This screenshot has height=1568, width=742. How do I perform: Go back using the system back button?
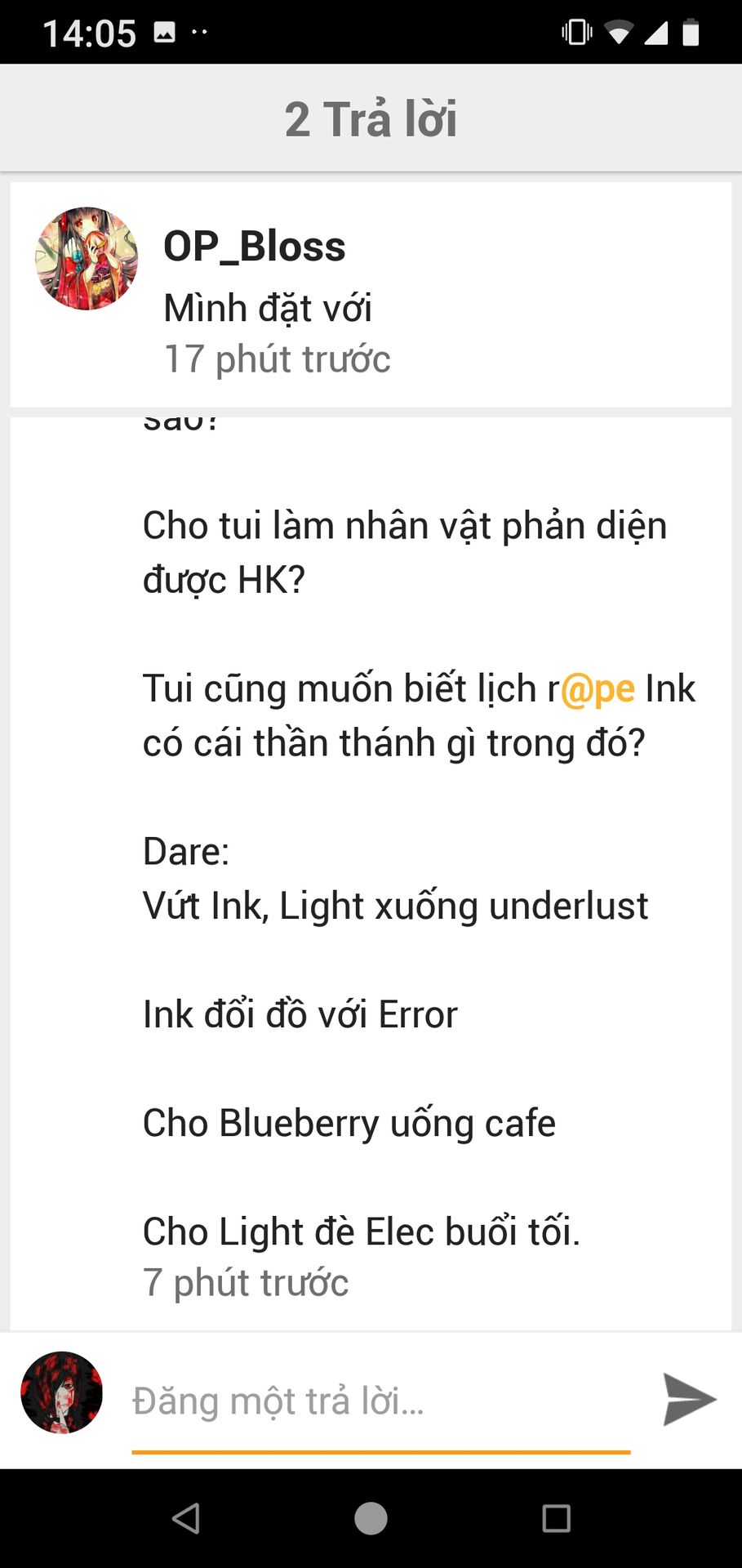tap(186, 1518)
